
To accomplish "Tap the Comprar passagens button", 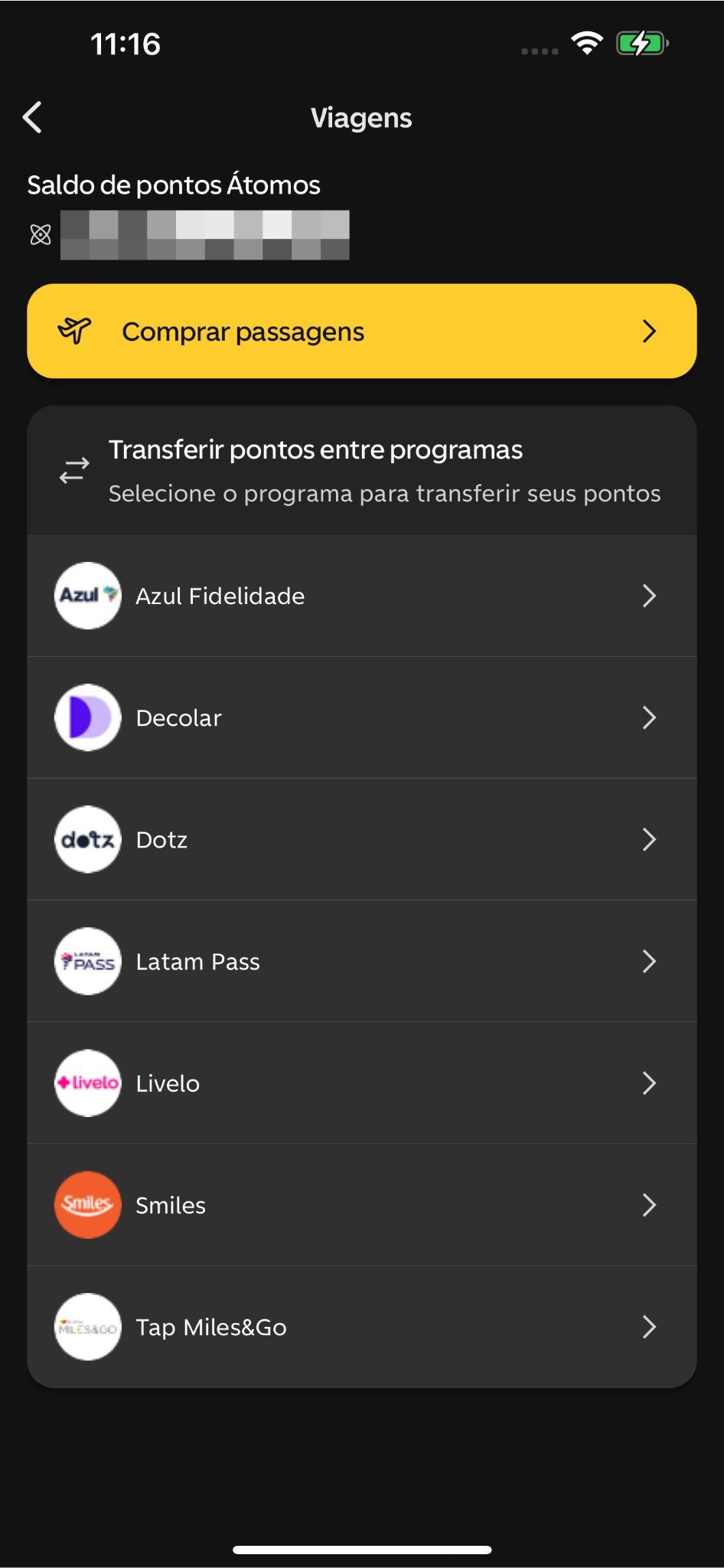I will (x=362, y=331).
